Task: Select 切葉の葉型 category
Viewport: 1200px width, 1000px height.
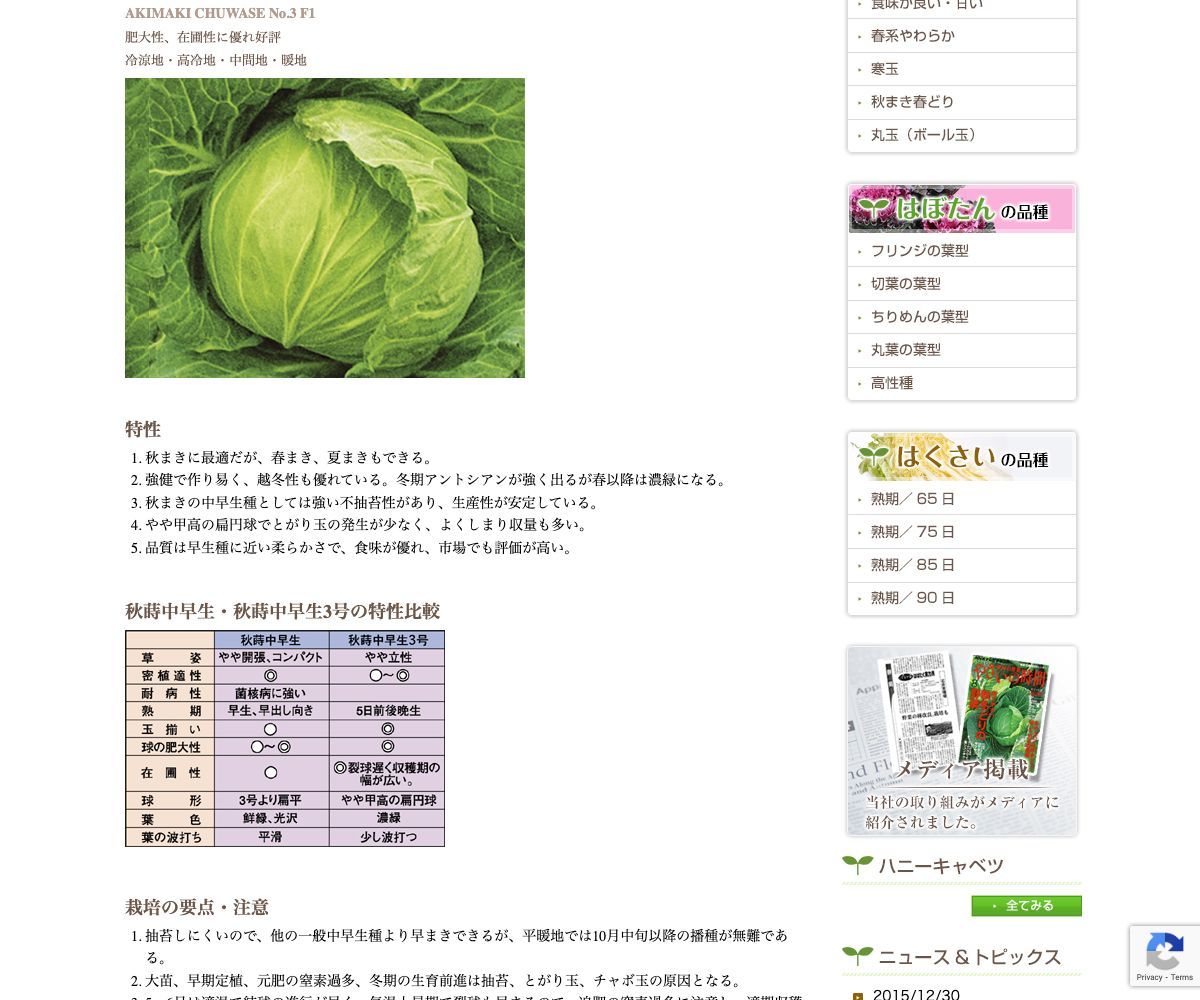Action: click(x=905, y=284)
